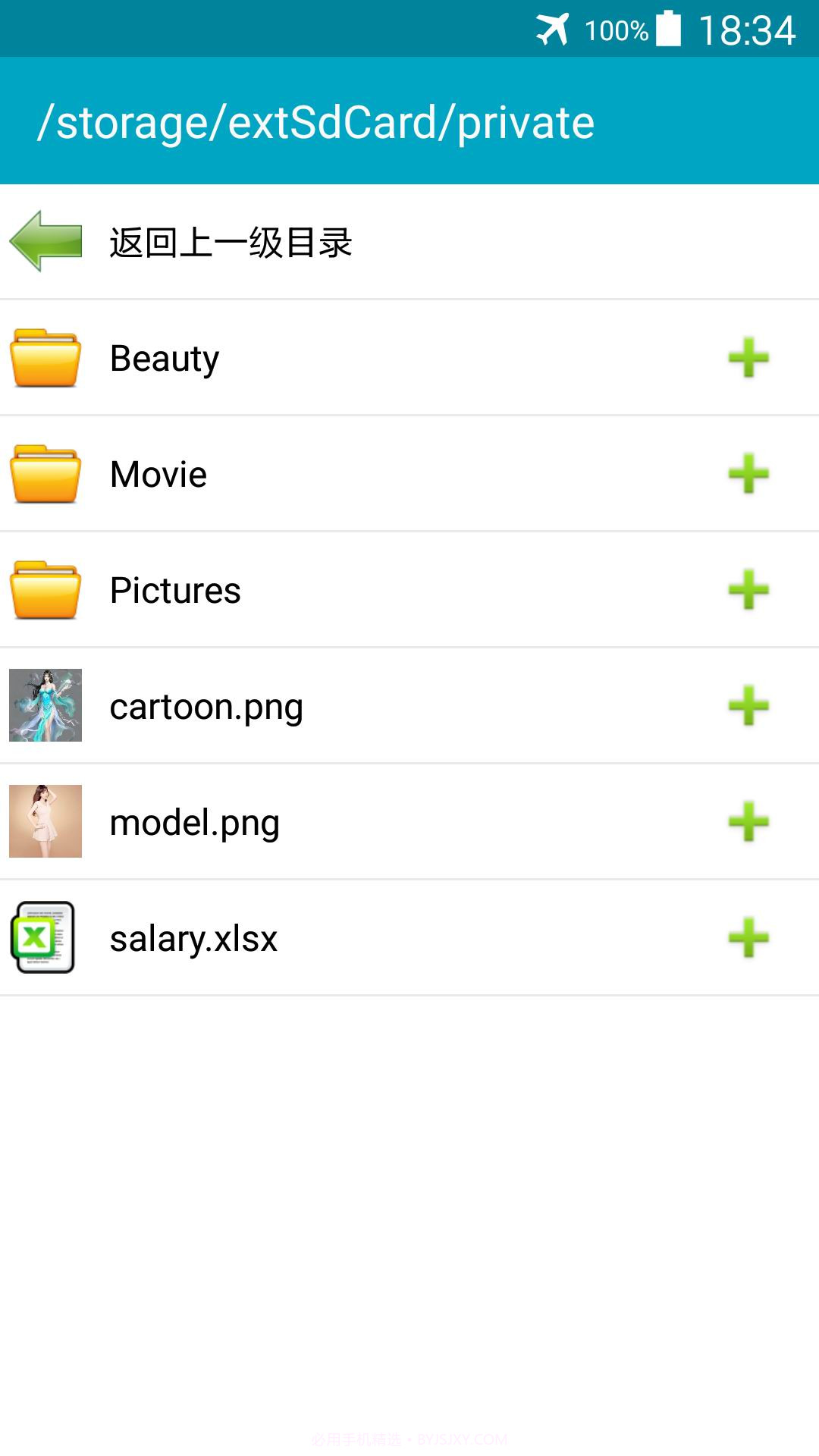Viewport: 819px width, 1456px height.
Task: Add model.png using its plus icon
Action: point(748,822)
